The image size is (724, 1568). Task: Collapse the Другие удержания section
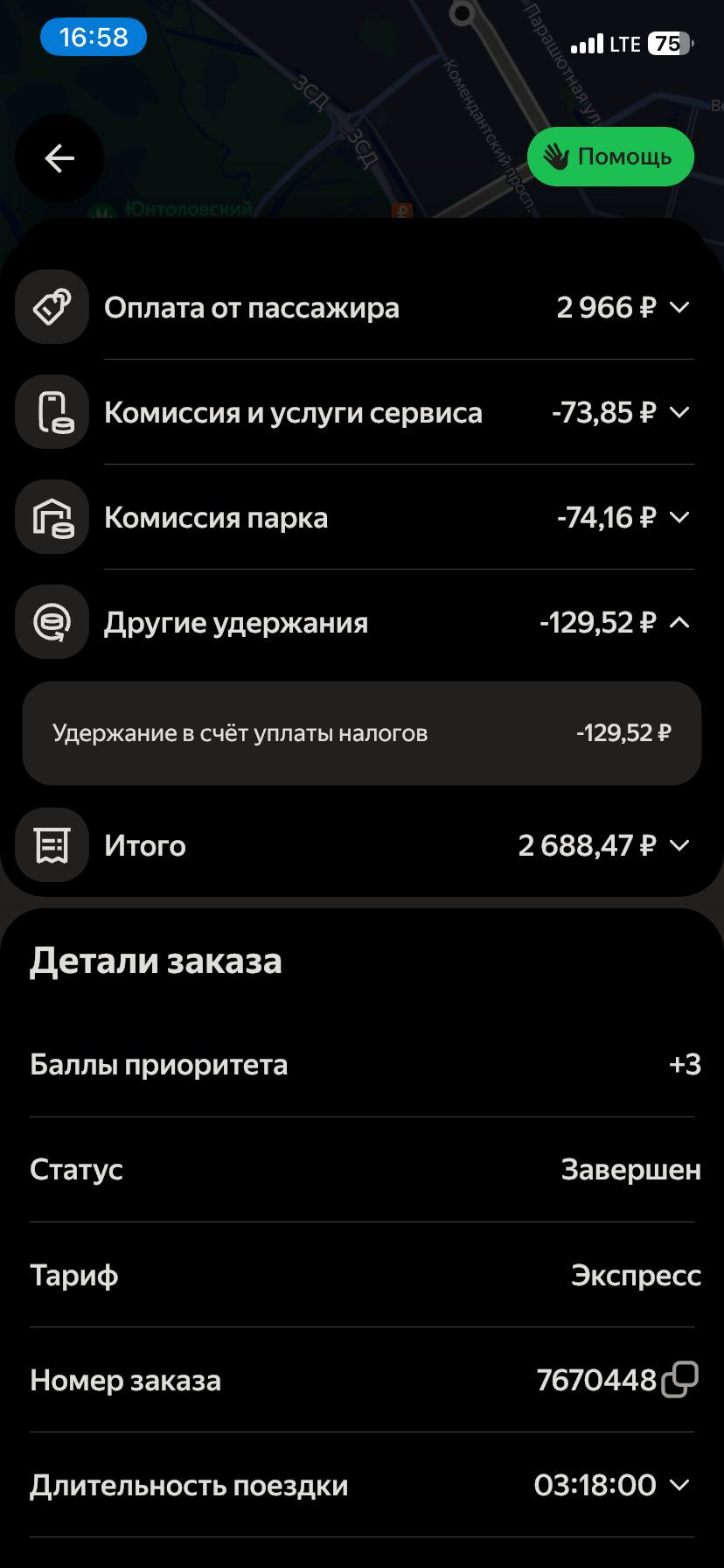(x=679, y=623)
